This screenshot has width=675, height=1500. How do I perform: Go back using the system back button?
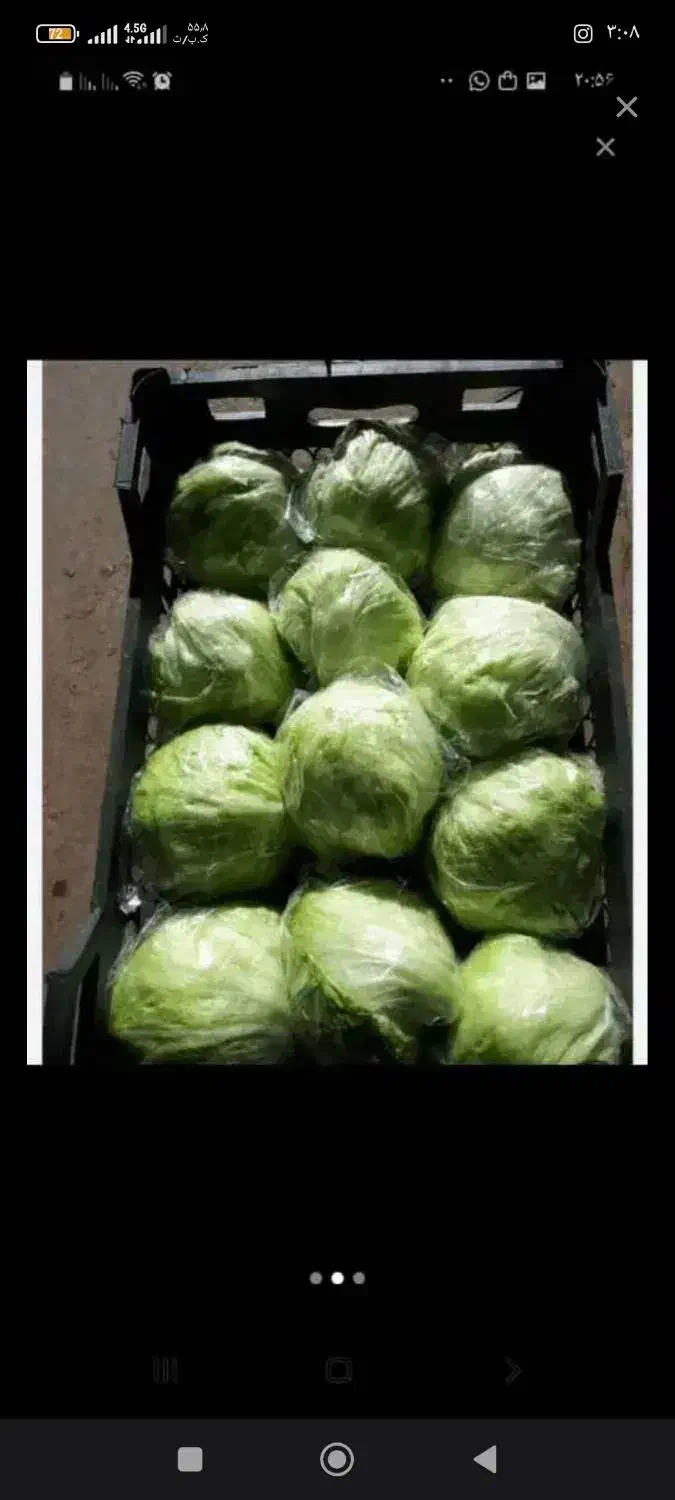[x=486, y=1459]
